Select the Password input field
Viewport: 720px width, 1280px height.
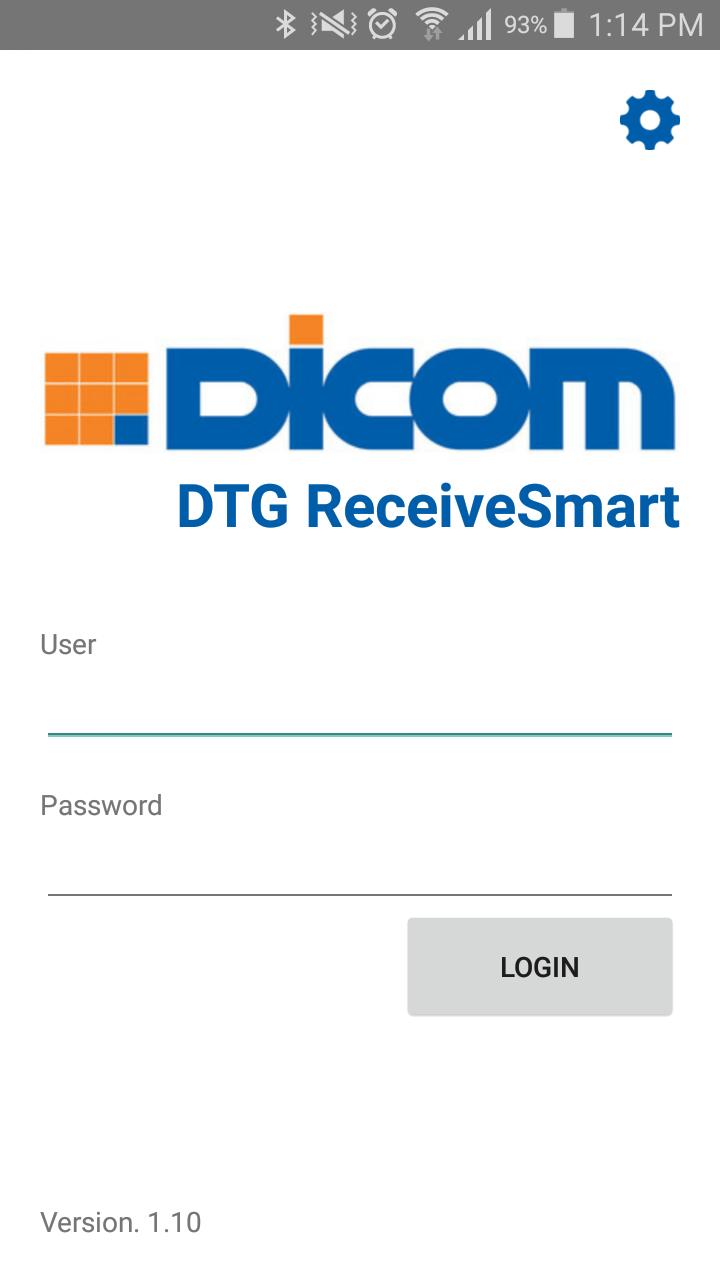360,862
